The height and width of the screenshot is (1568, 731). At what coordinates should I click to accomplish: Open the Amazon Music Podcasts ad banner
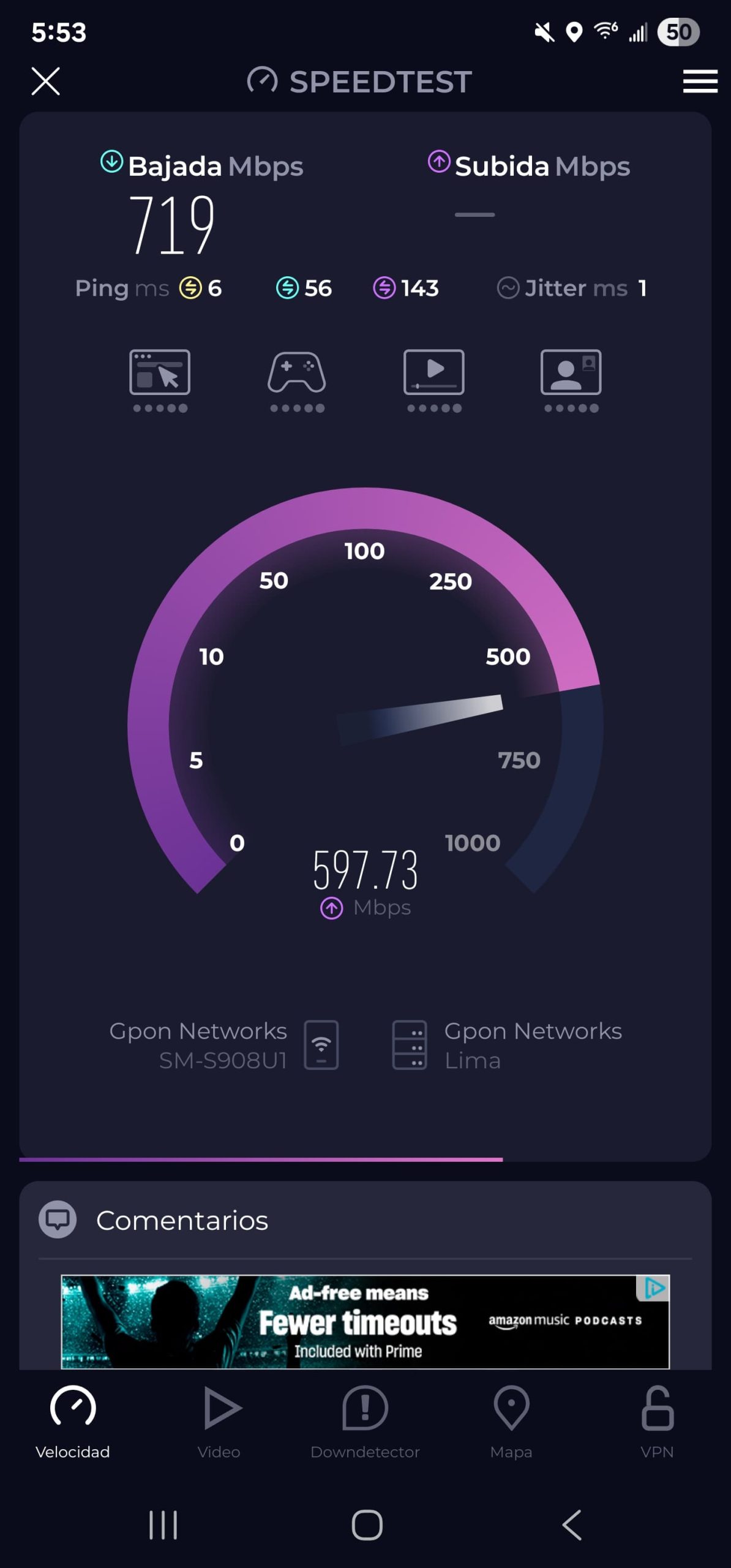(x=365, y=1322)
